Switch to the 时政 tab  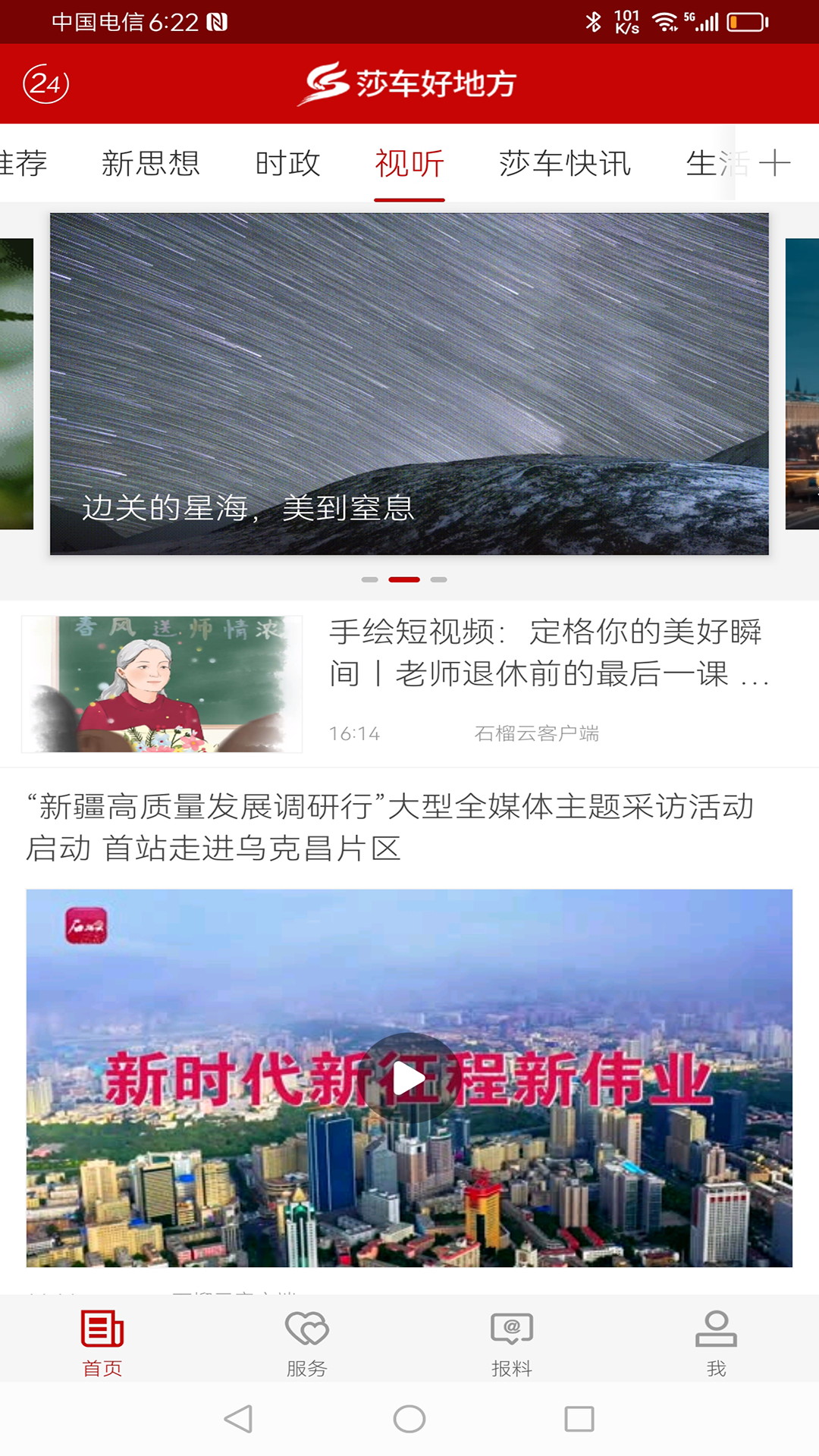click(x=287, y=163)
